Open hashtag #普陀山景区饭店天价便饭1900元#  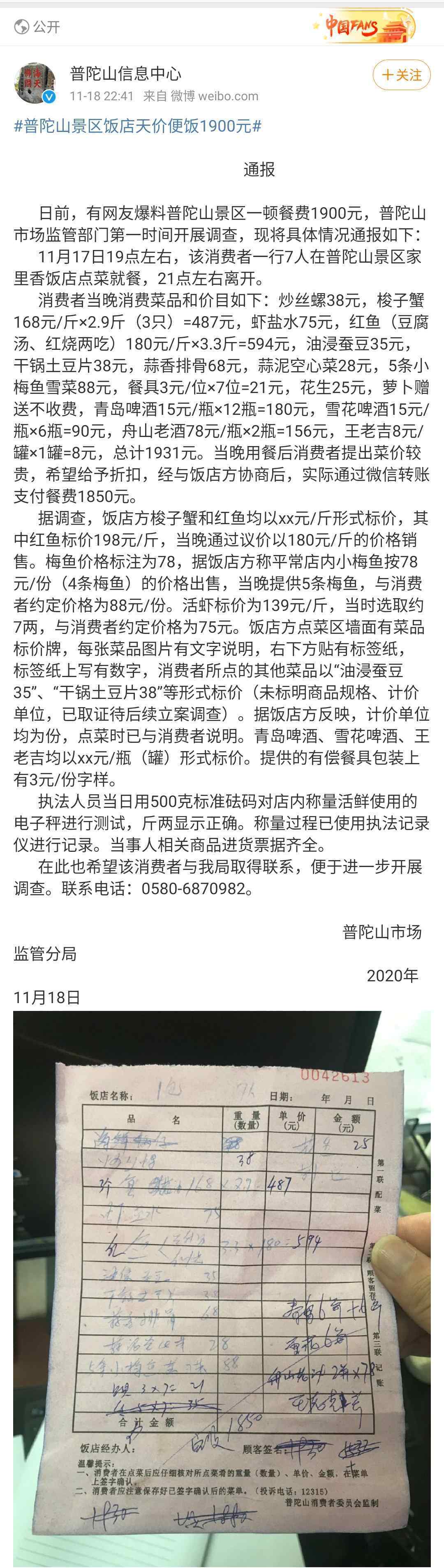[x=138, y=126]
